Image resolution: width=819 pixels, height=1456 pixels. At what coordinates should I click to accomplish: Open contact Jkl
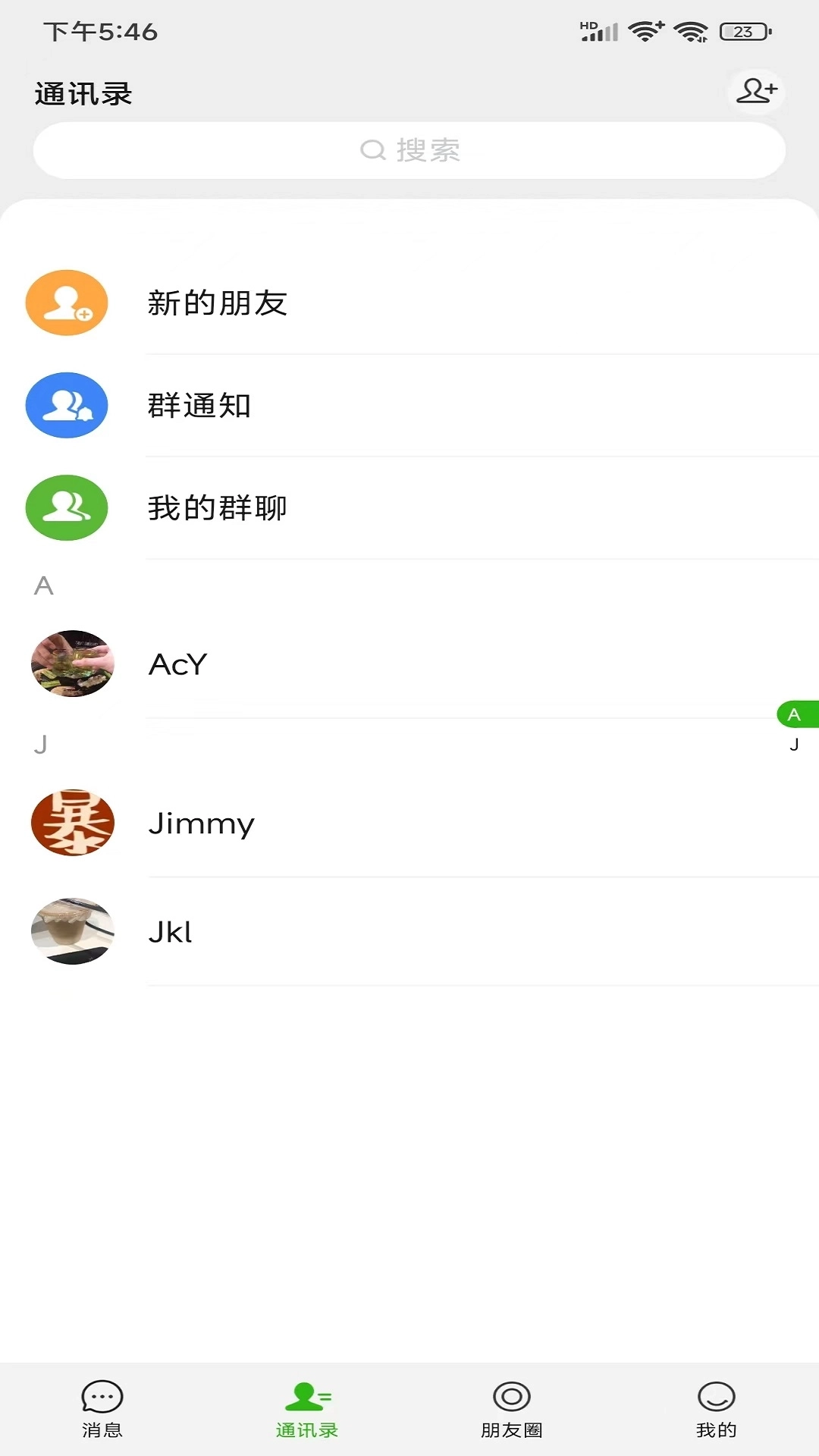coord(303,932)
